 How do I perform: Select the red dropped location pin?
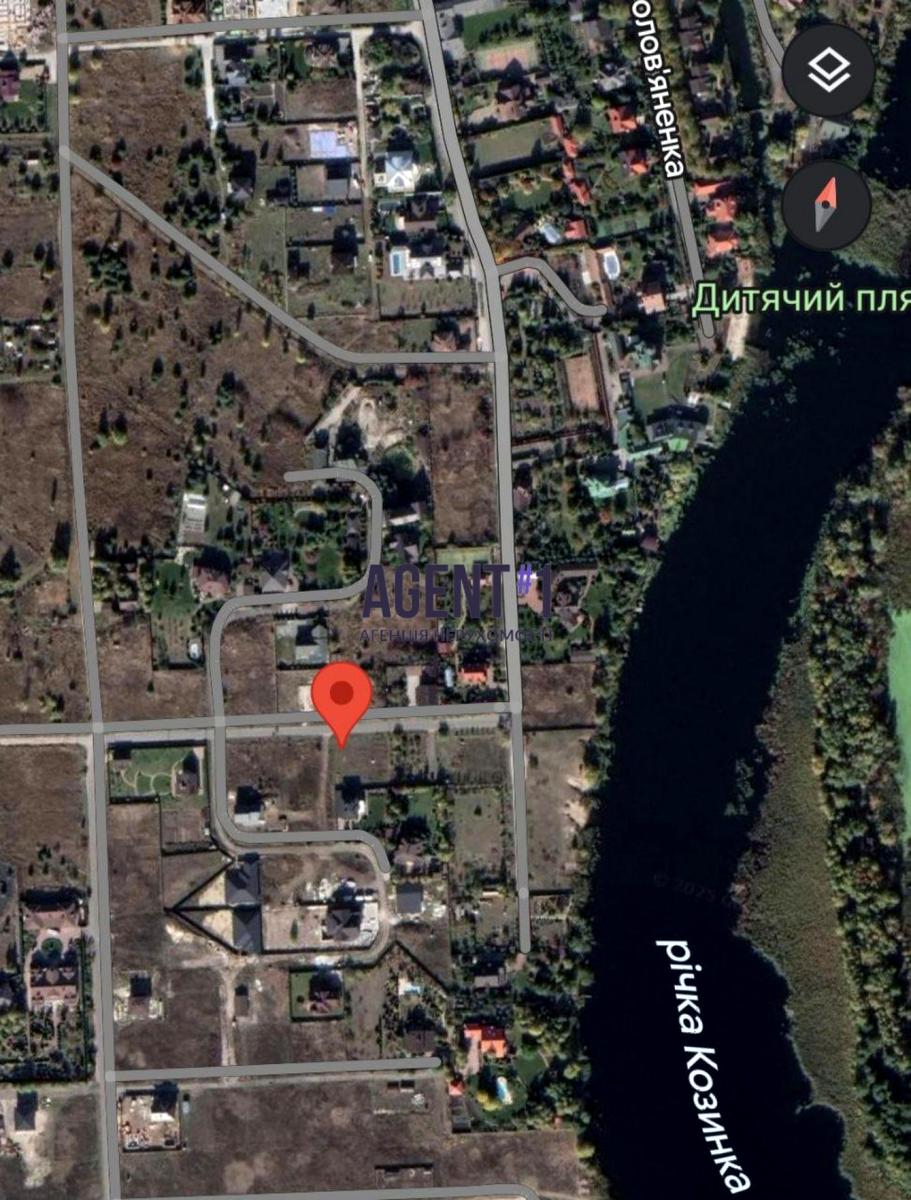coord(342,696)
